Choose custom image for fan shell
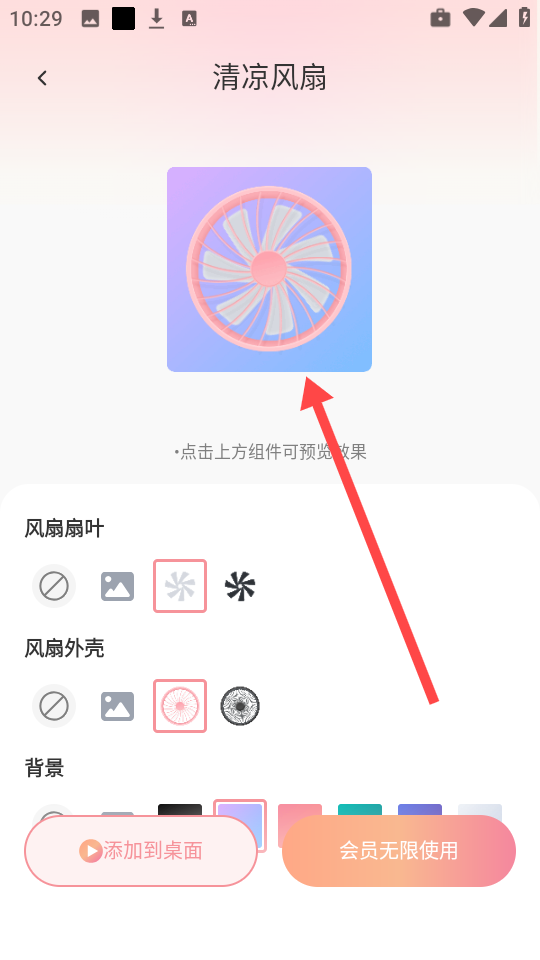This screenshot has width=540, height=960. coord(117,706)
